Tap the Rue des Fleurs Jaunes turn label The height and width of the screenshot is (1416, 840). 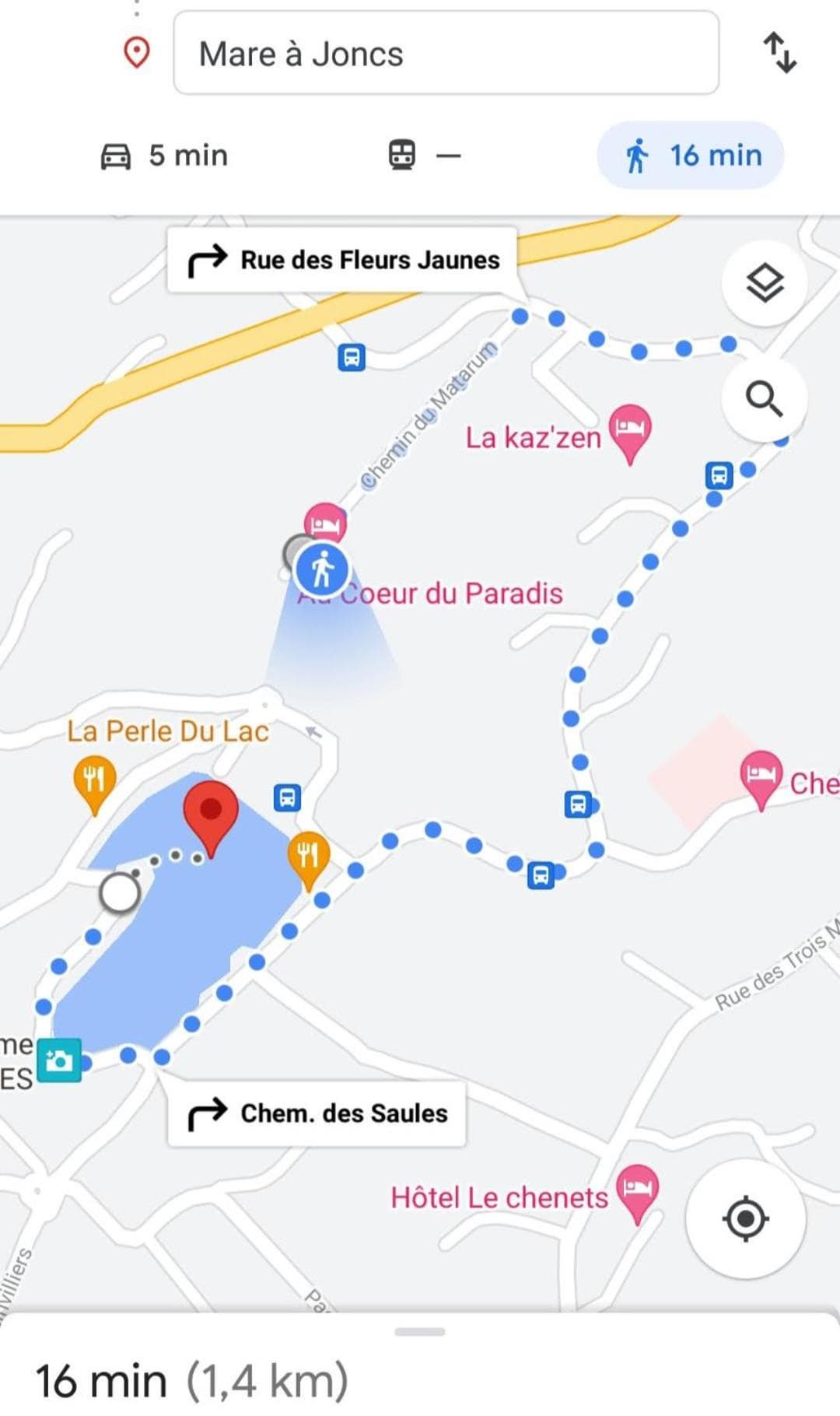(342, 260)
